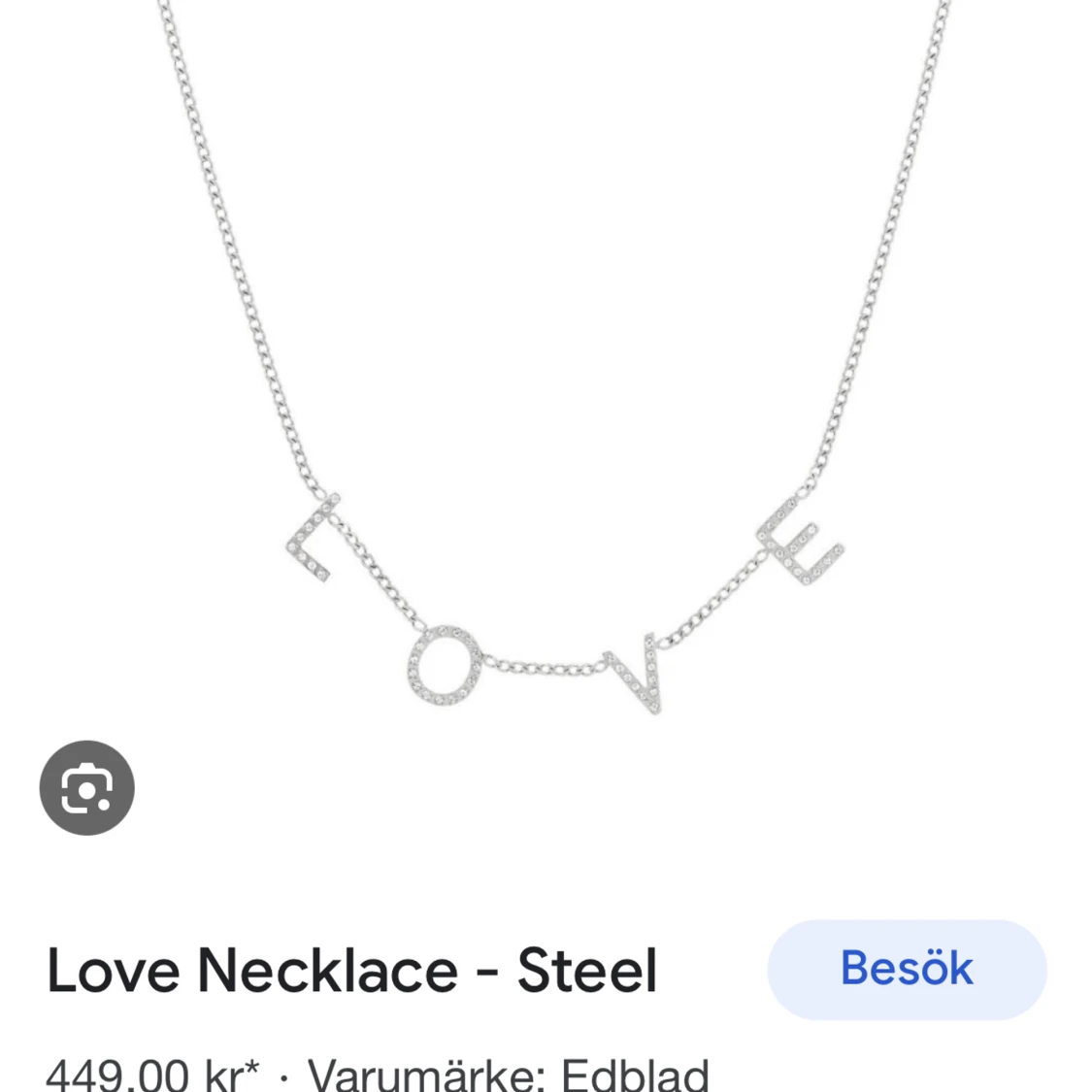Search this image with Google Lens
The width and height of the screenshot is (1092, 1092).
pyautogui.click(x=87, y=788)
